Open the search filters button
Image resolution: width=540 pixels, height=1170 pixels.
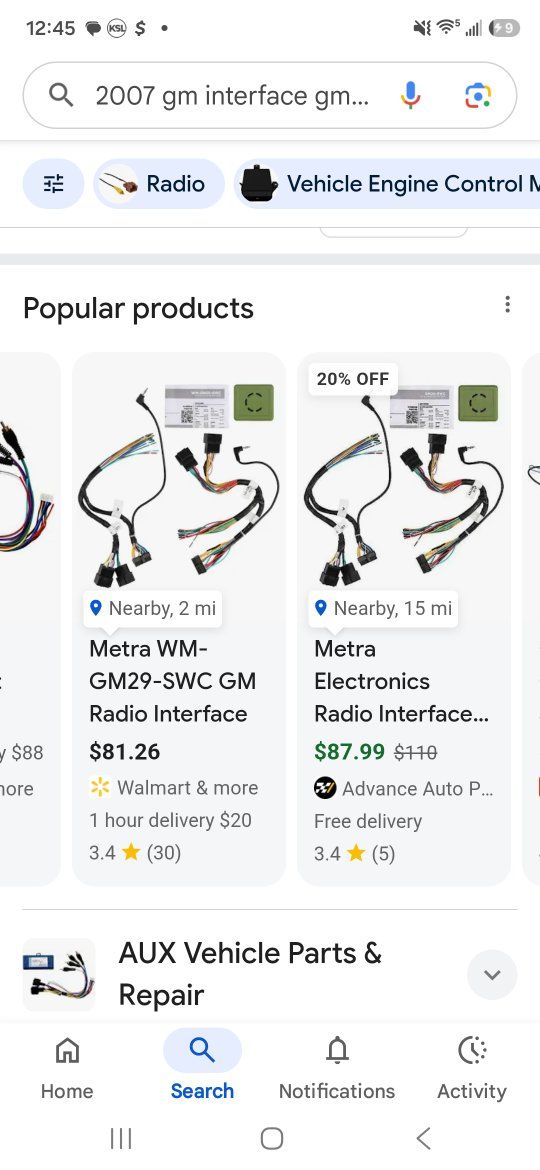click(54, 184)
